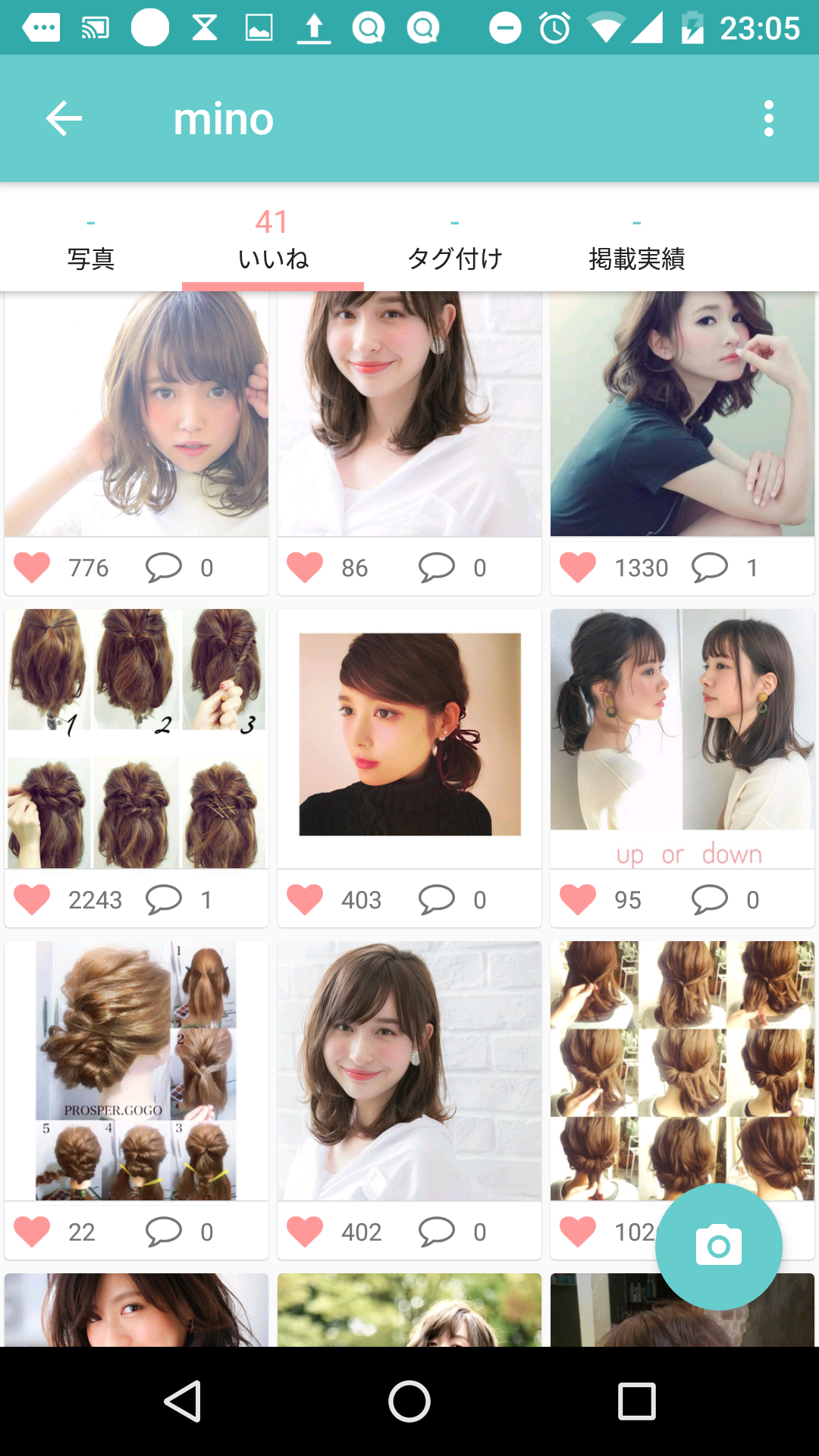Switch to the 写真 tab
Image resolution: width=819 pixels, height=1456 pixels.
pos(91,238)
